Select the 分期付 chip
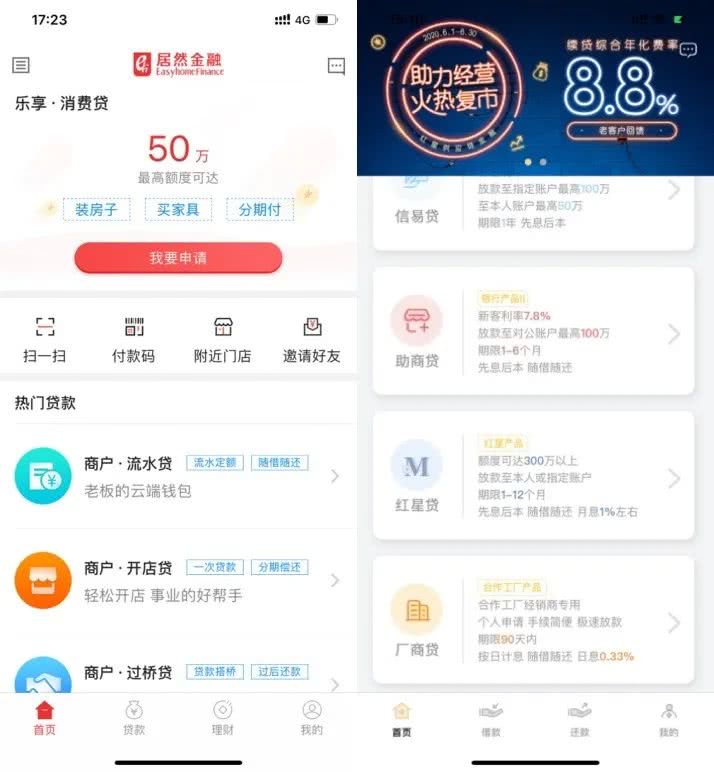This screenshot has width=714, height=772. [x=259, y=209]
